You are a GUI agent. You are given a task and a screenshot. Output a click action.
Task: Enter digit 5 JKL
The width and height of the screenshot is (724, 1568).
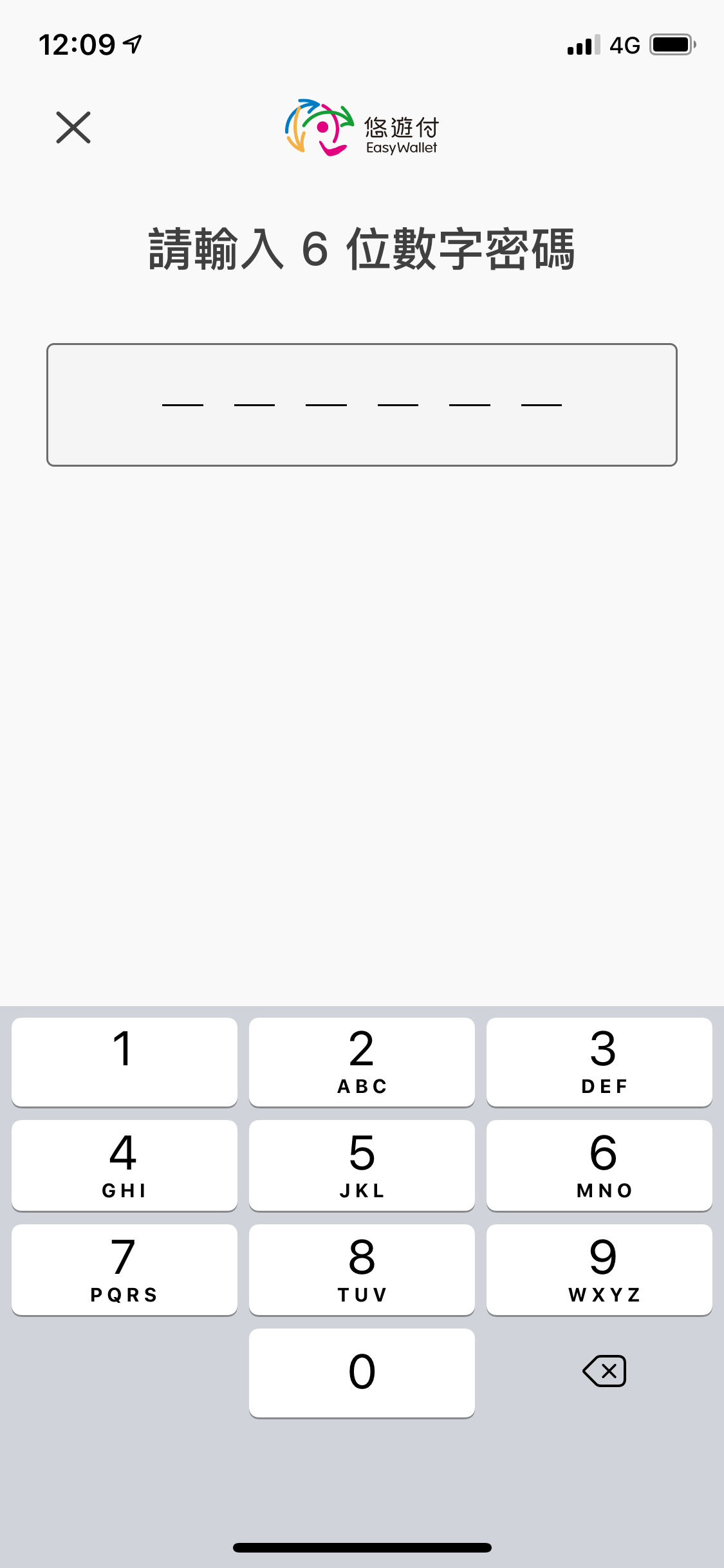click(362, 1166)
